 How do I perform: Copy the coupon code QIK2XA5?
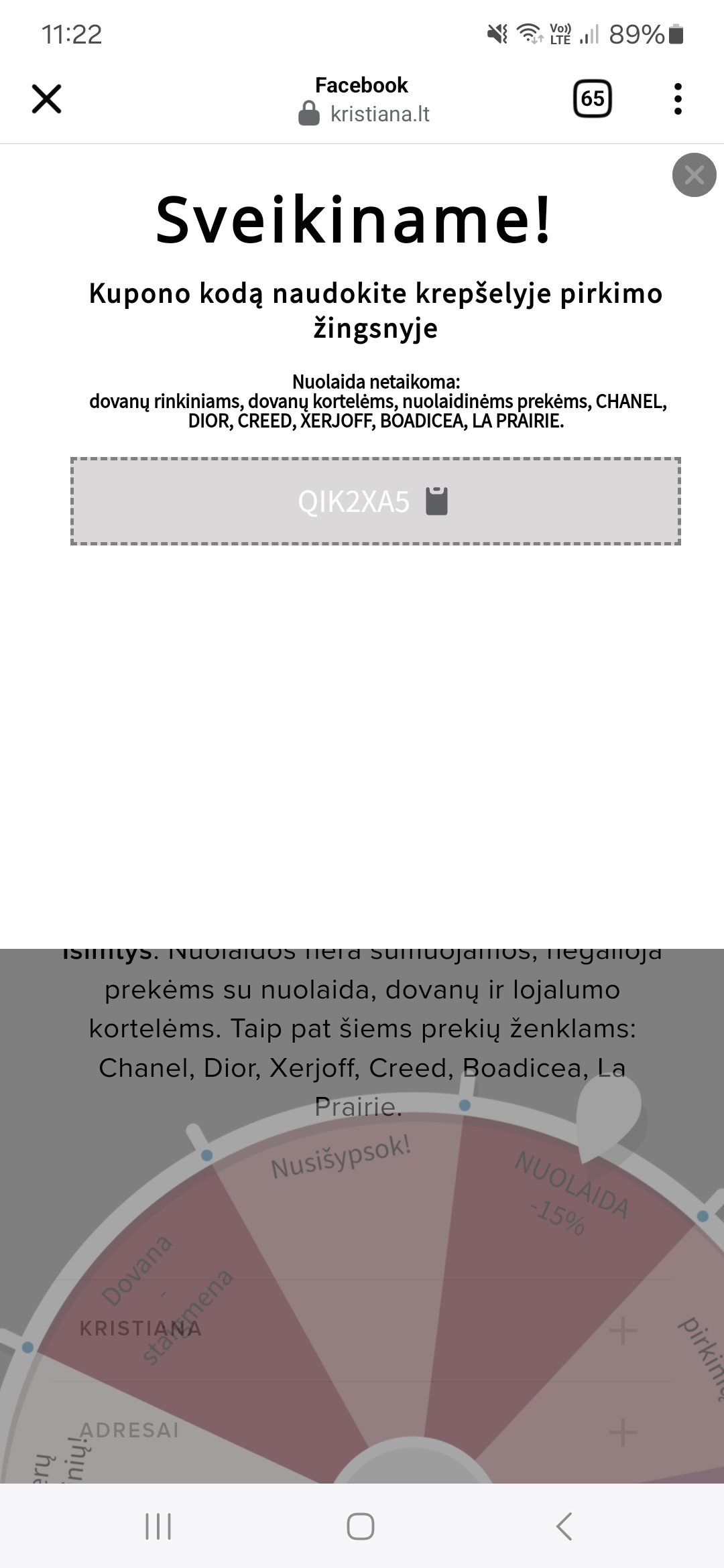pos(375,501)
